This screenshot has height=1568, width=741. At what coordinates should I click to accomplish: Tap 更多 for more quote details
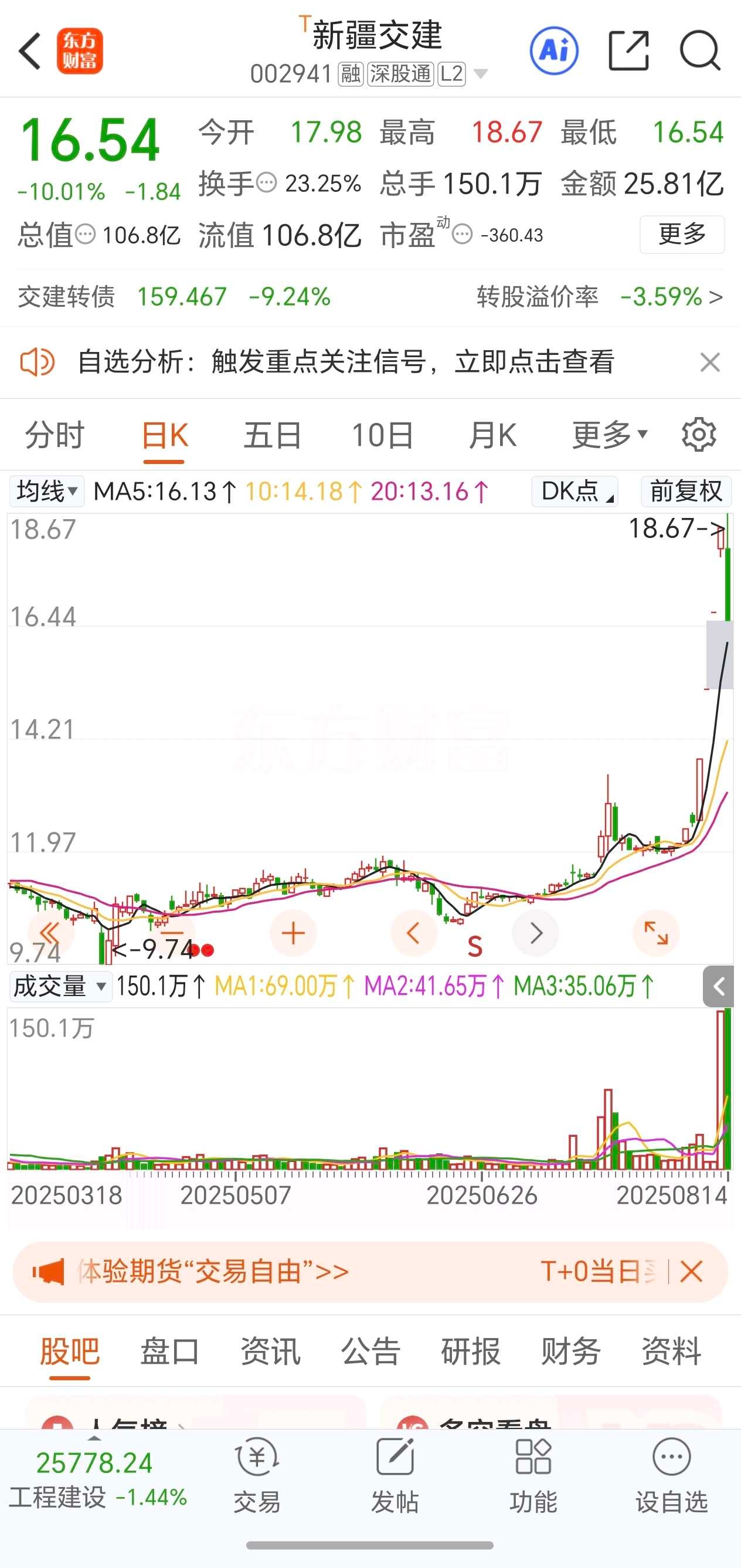coord(682,234)
